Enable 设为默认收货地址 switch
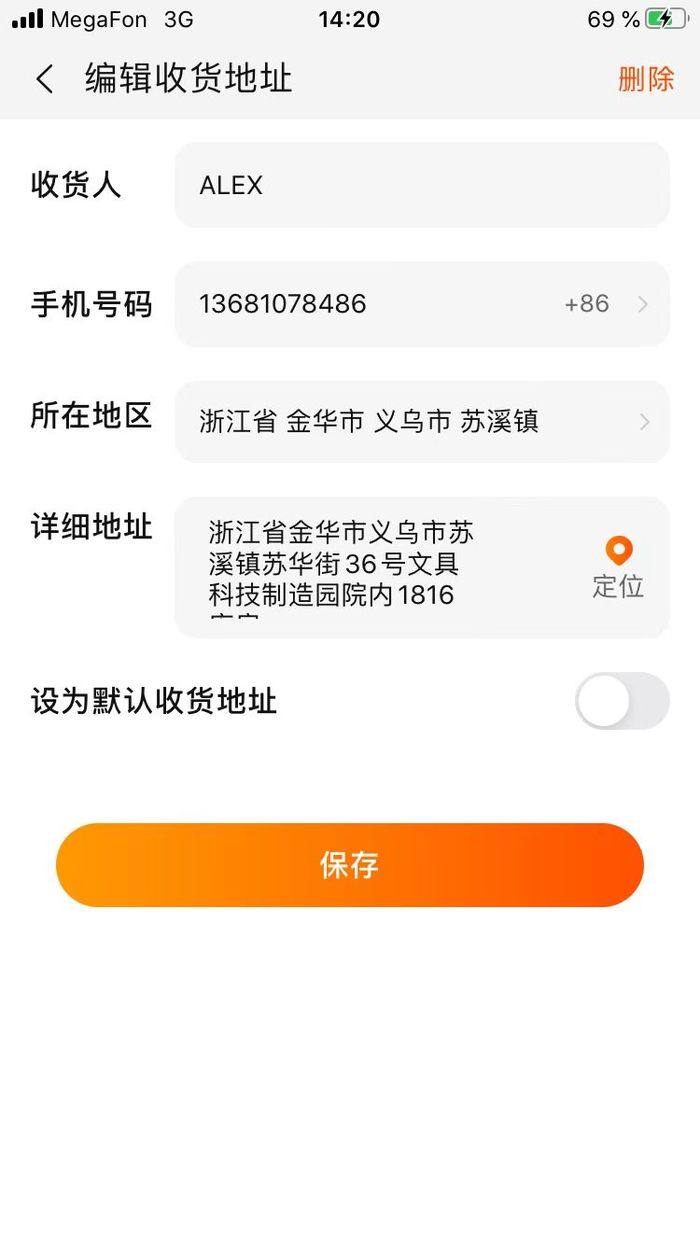The image size is (700, 1245). [621, 701]
